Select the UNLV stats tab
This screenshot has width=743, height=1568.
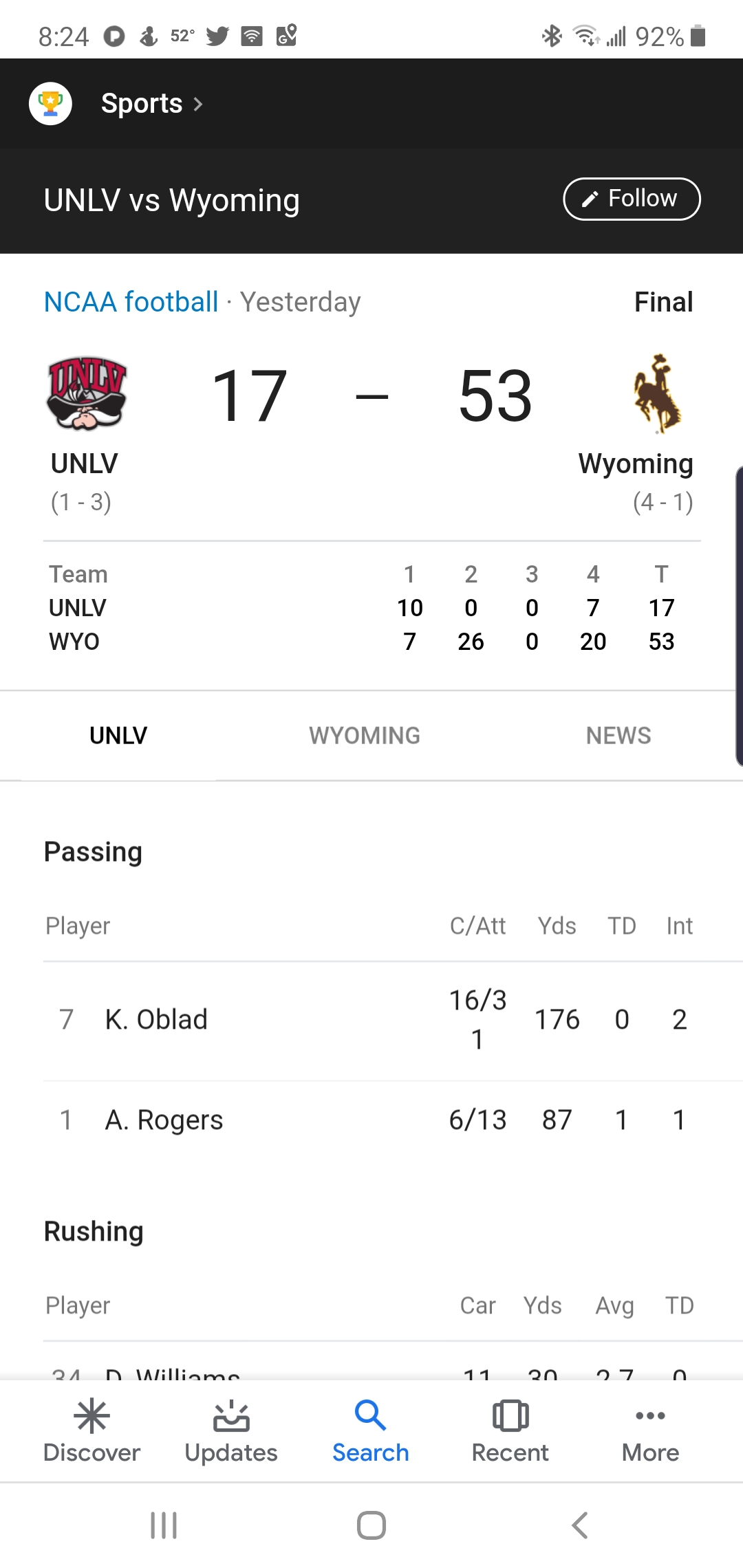tap(118, 735)
